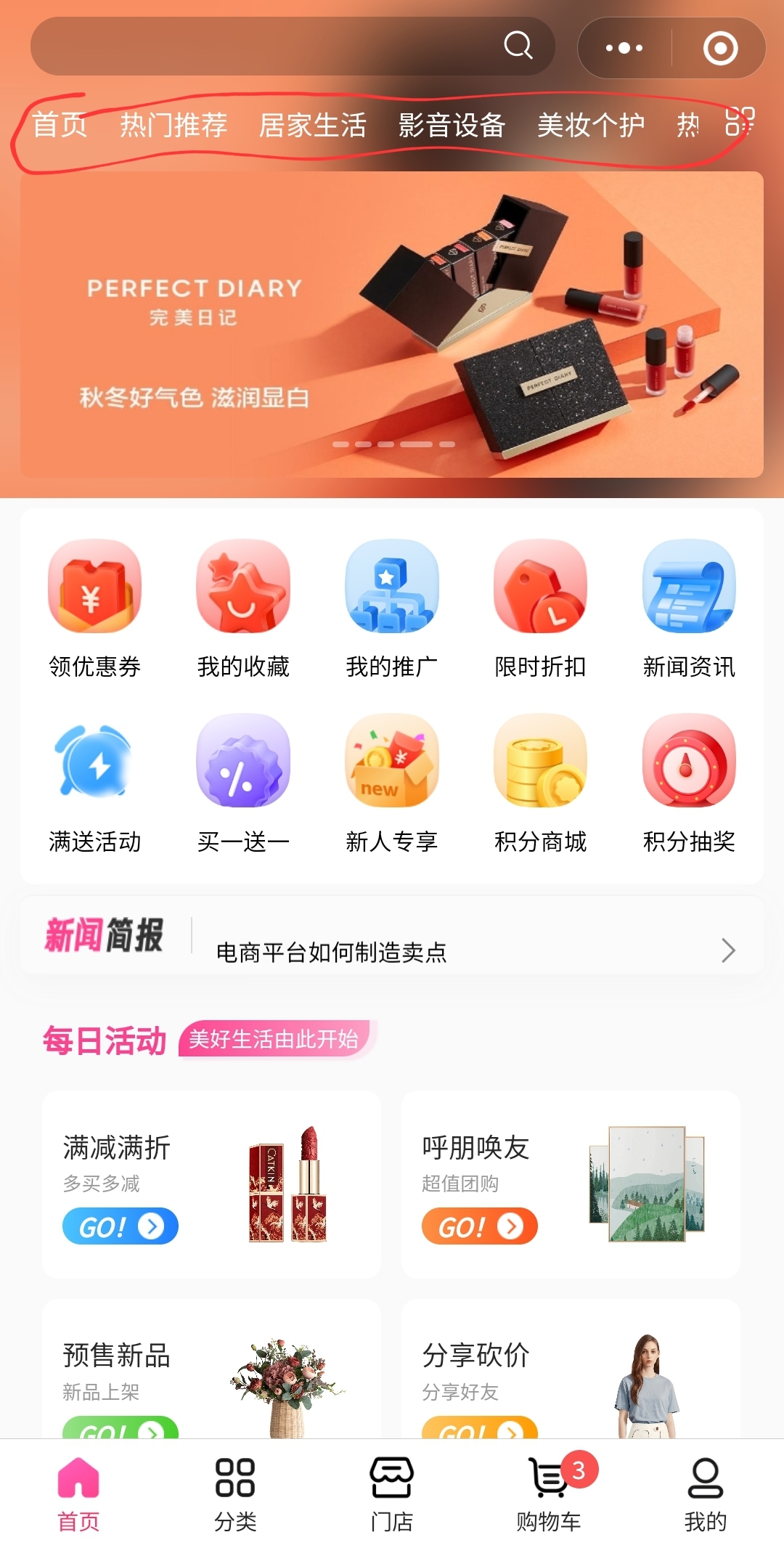Screen dimensions: 784x1548
Task: Open 限时折扣 limited-time discount
Action: 540,608
